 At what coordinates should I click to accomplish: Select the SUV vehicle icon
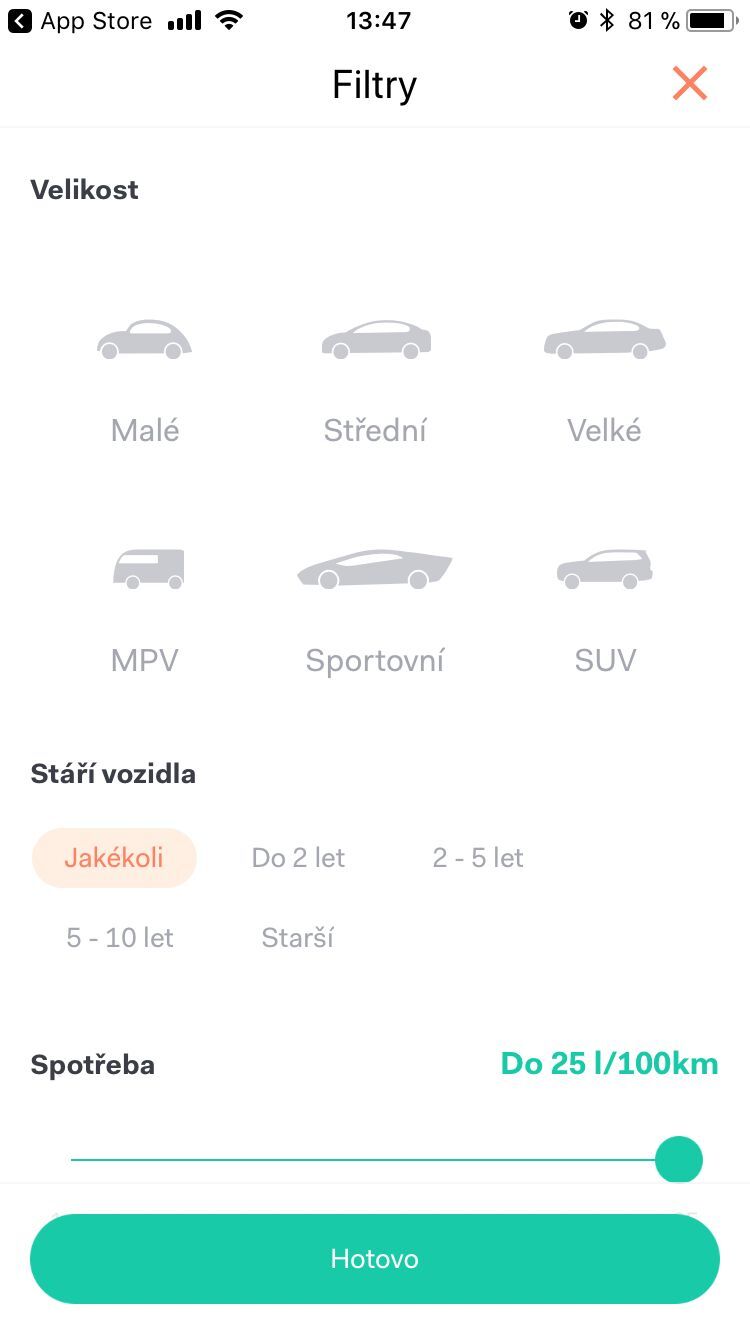click(604, 567)
